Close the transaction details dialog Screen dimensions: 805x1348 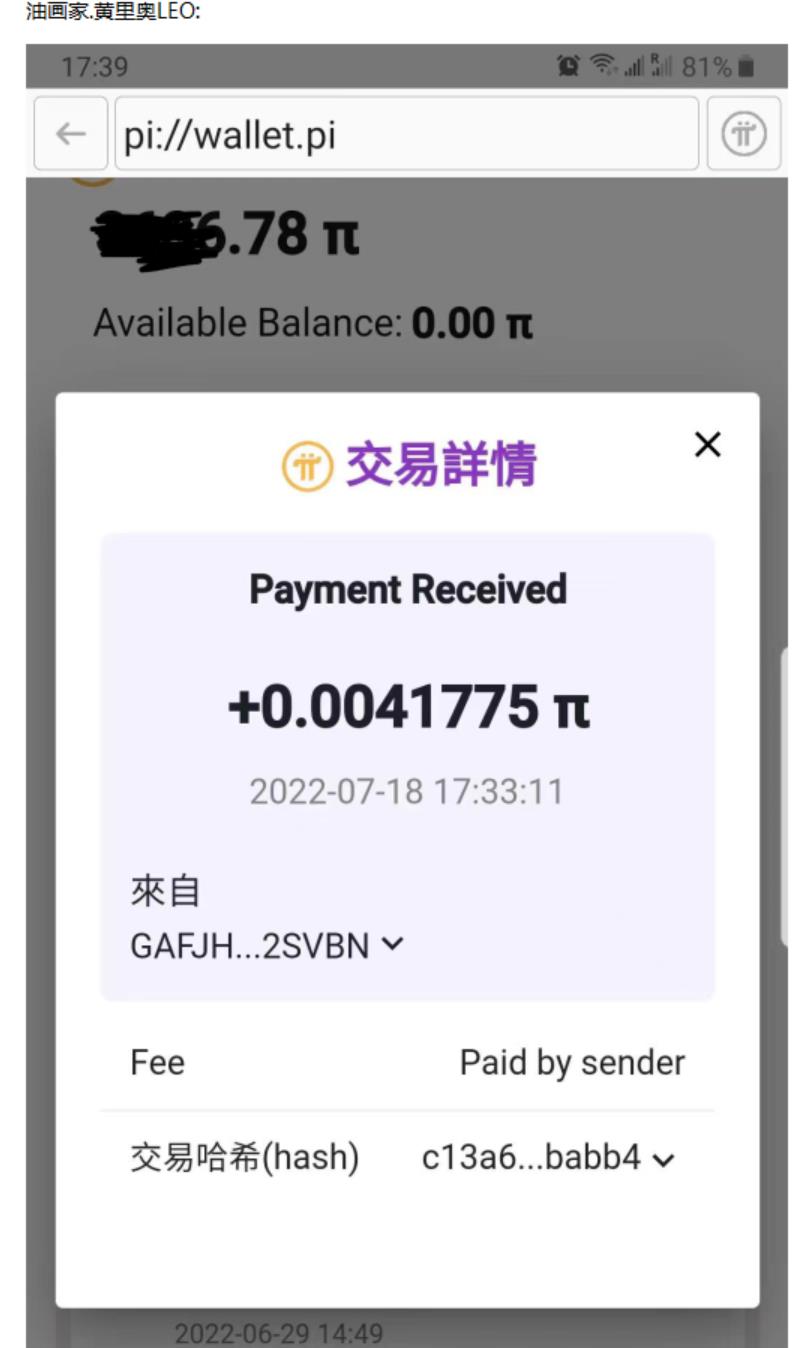pyautogui.click(x=707, y=445)
